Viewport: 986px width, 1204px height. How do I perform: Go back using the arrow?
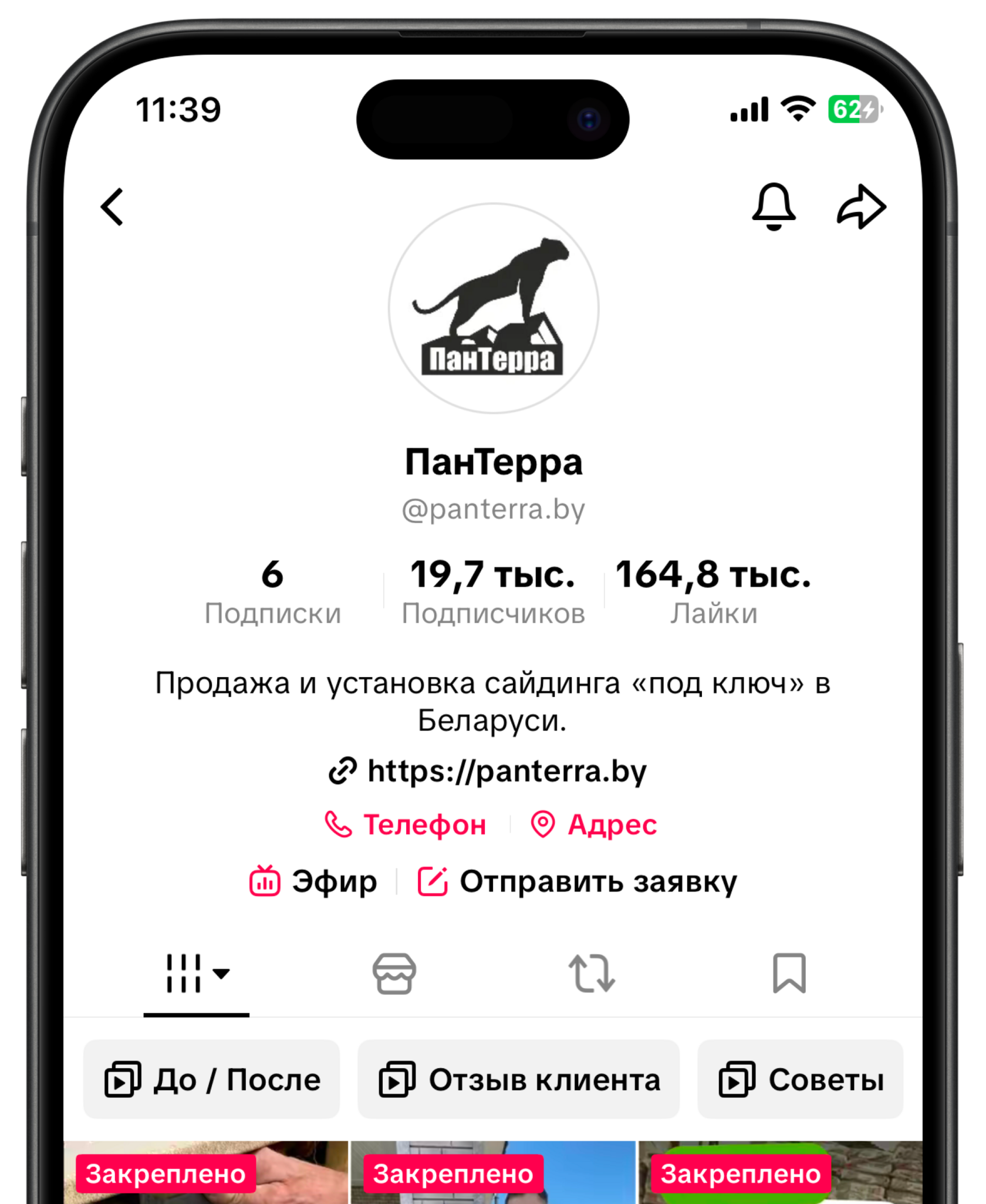(x=113, y=207)
